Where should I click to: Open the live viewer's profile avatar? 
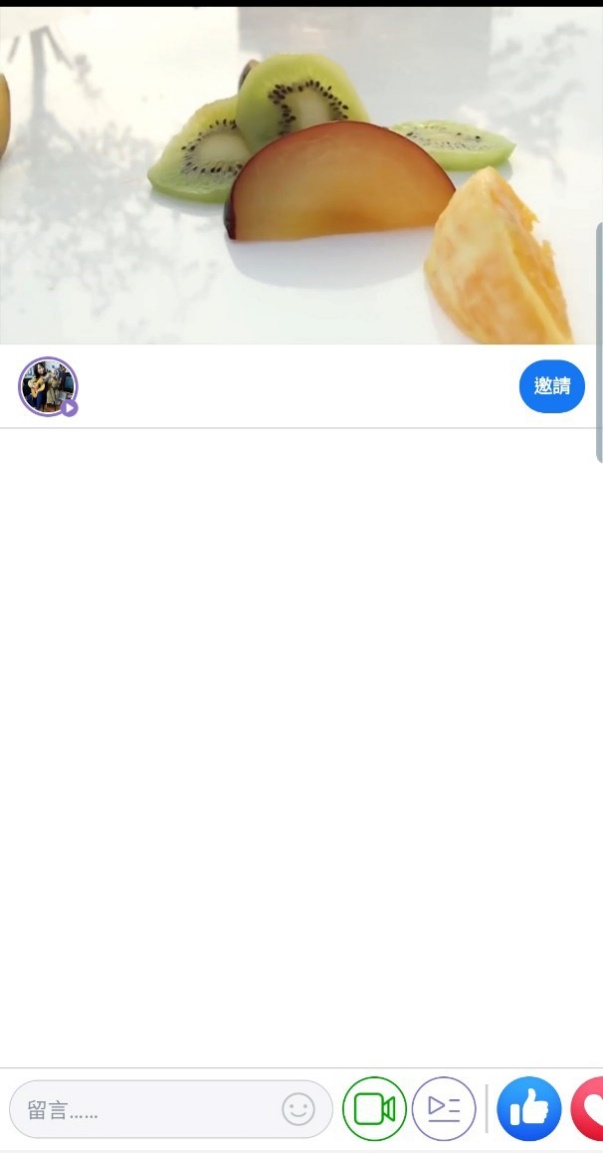click(47, 386)
